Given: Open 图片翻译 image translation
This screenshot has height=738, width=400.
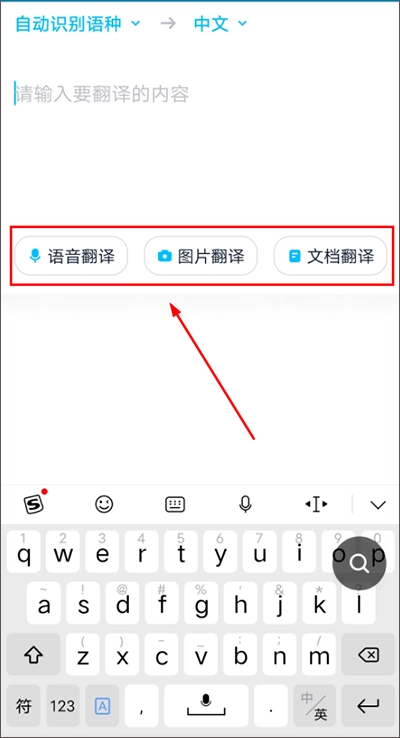Looking at the screenshot, I should tap(201, 256).
